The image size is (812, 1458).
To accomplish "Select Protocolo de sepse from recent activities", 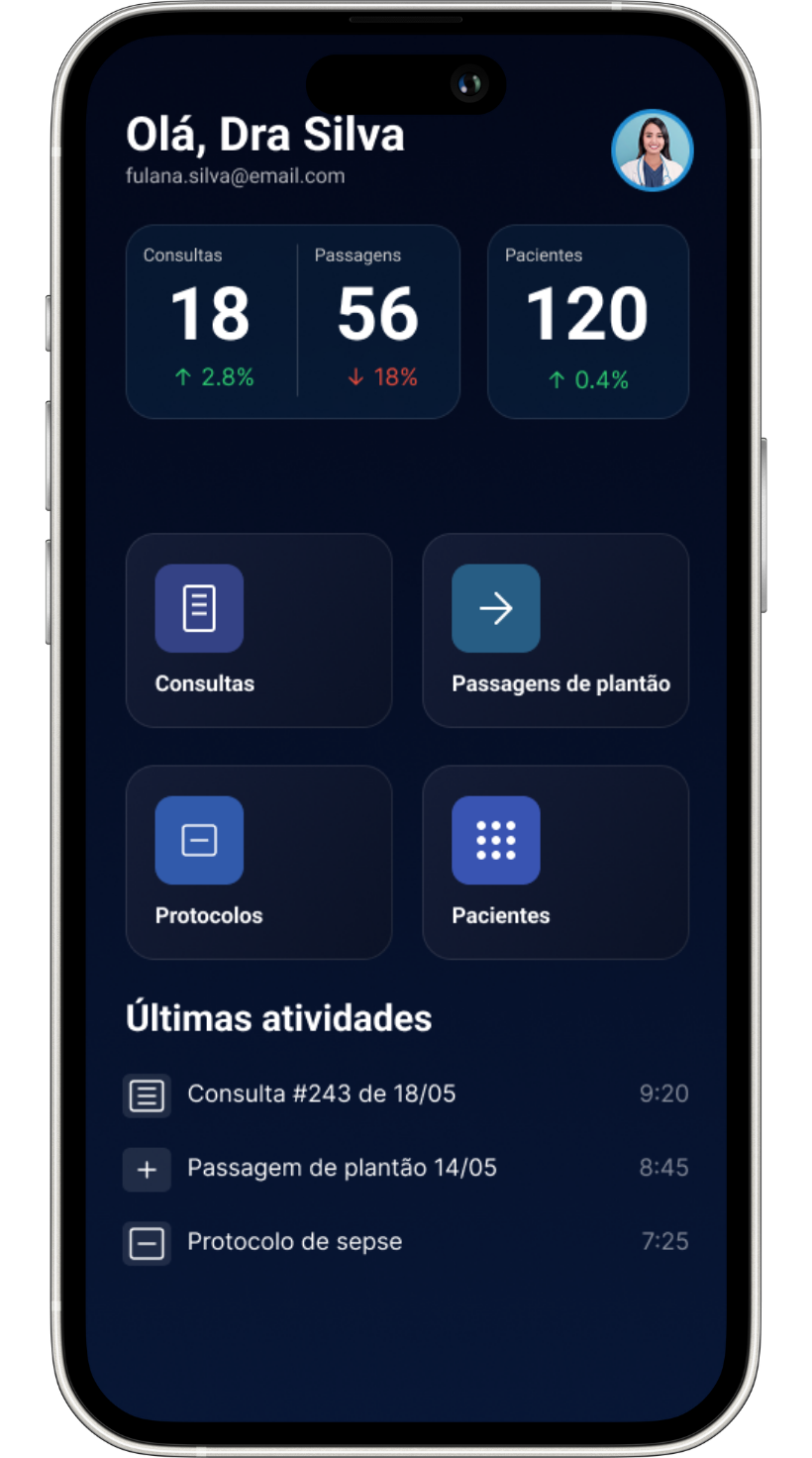I will 294,1241.
